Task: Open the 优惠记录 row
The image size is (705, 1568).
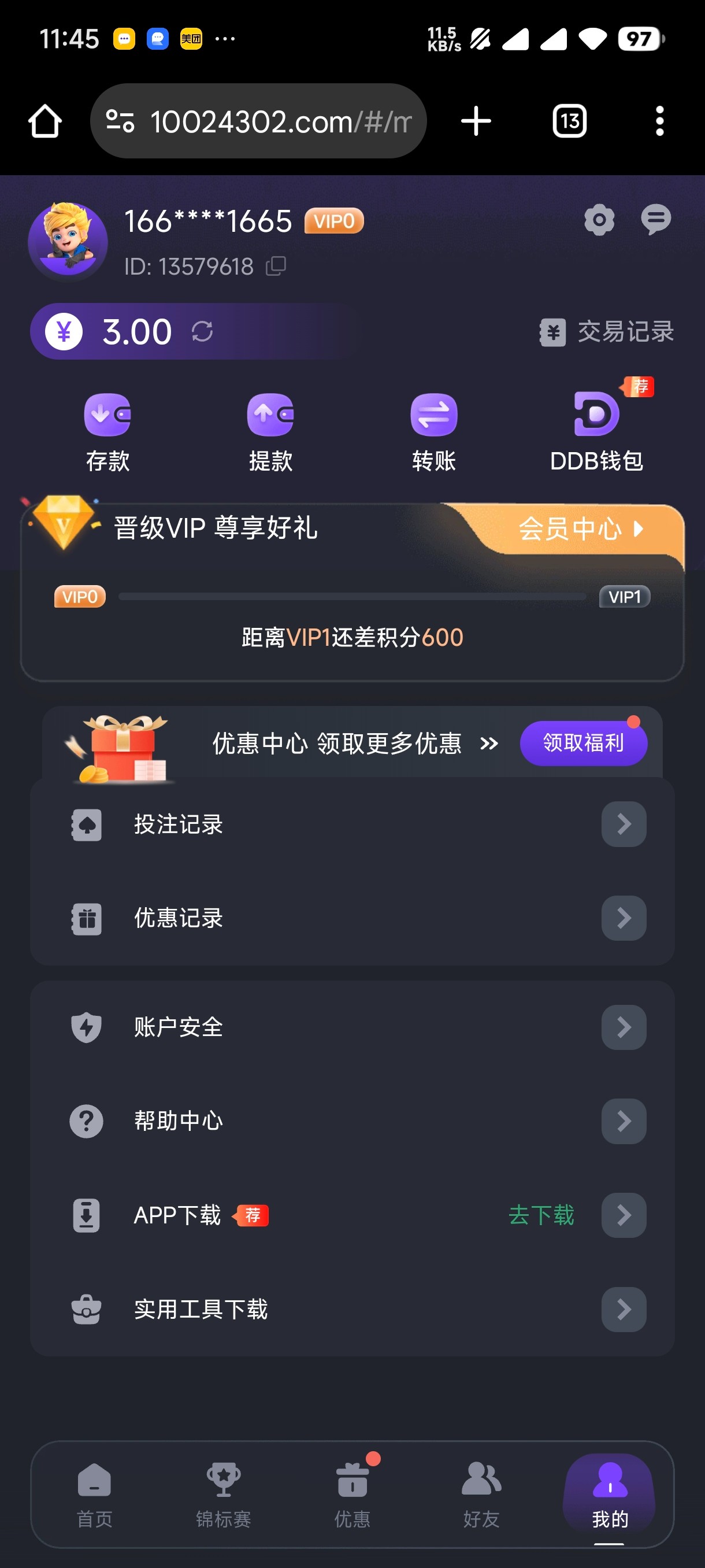Action: pyautogui.click(x=352, y=918)
